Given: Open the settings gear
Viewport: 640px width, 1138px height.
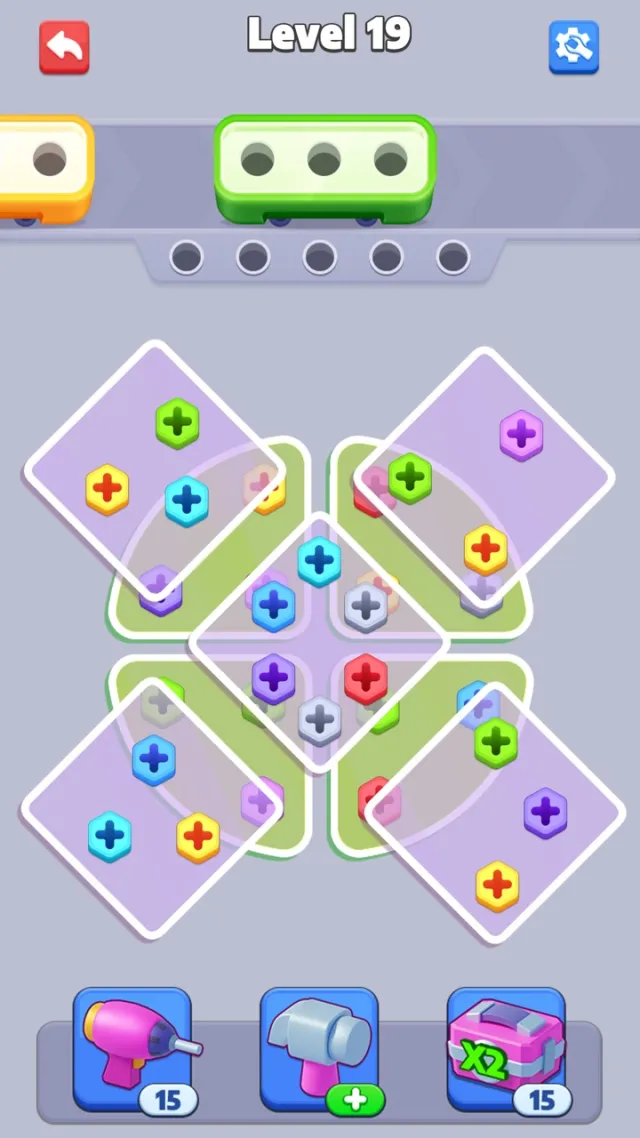Looking at the screenshot, I should pyautogui.click(x=574, y=47).
